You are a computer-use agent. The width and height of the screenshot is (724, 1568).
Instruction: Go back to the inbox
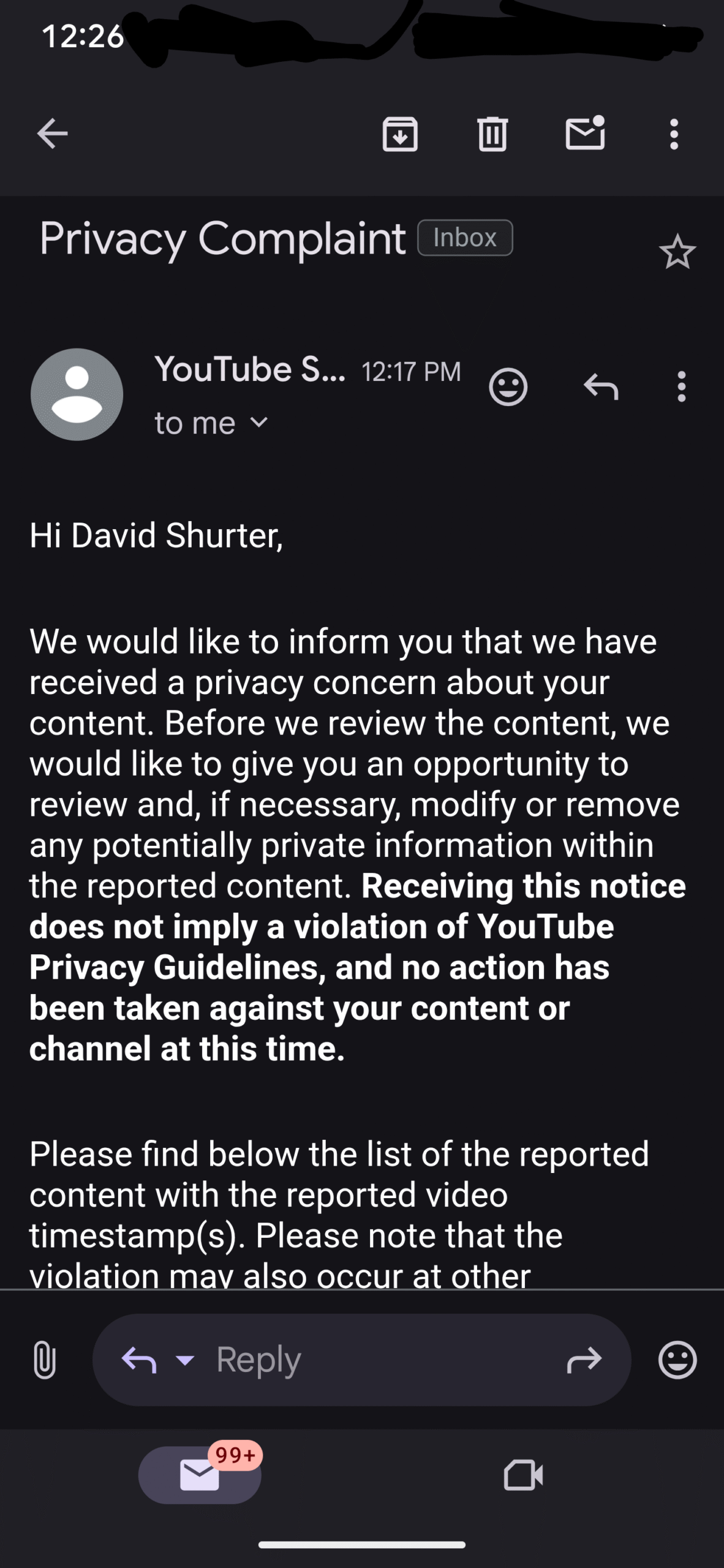tap(52, 134)
